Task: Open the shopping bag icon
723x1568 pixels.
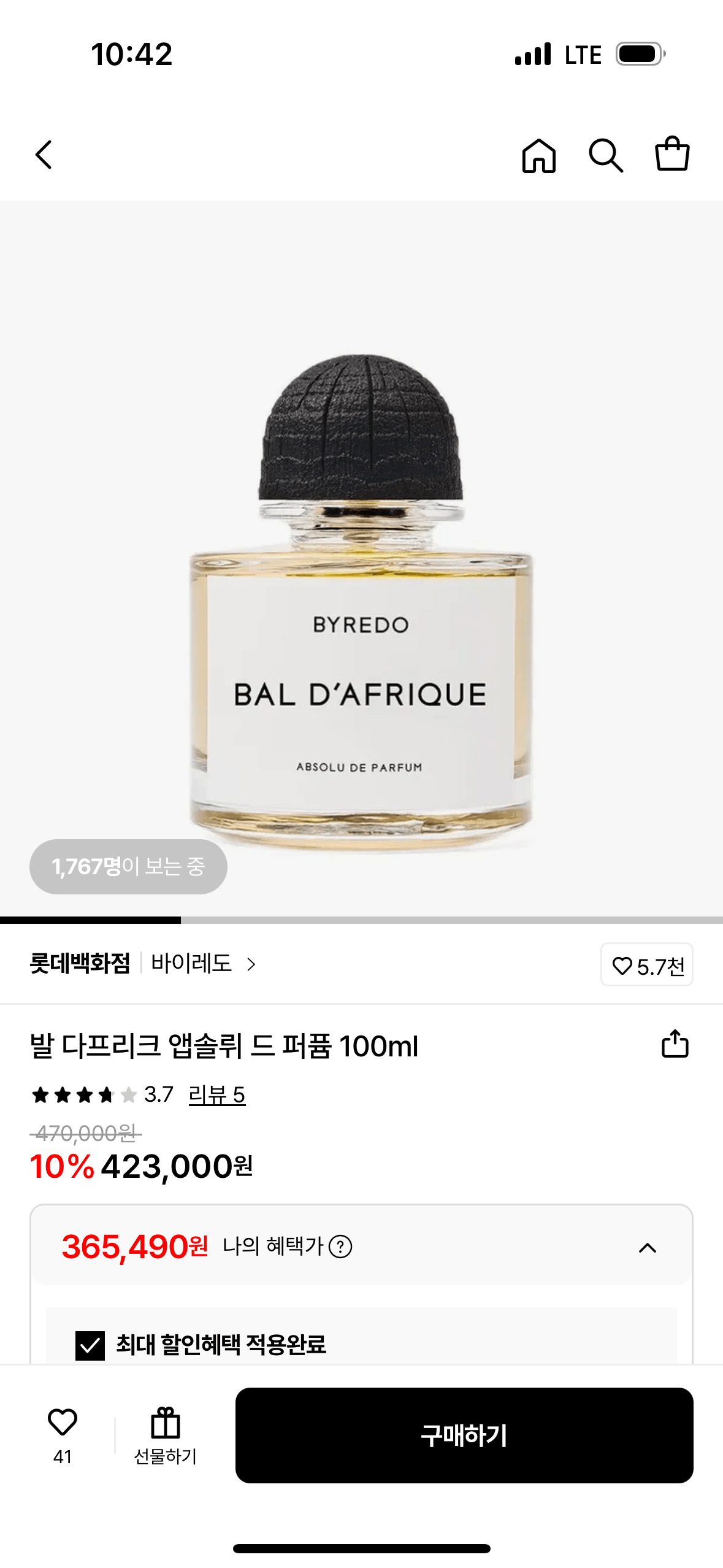Action: point(673,155)
